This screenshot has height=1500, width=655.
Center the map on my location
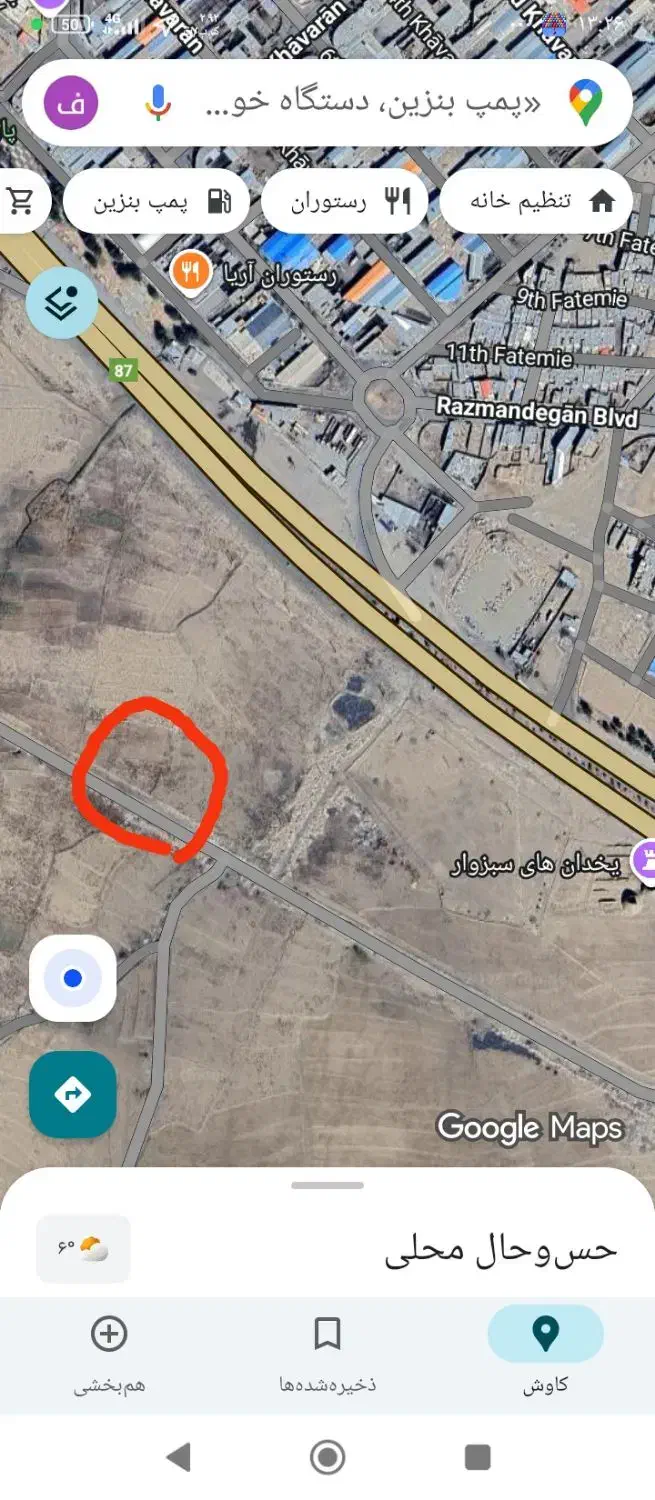[x=73, y=978]
